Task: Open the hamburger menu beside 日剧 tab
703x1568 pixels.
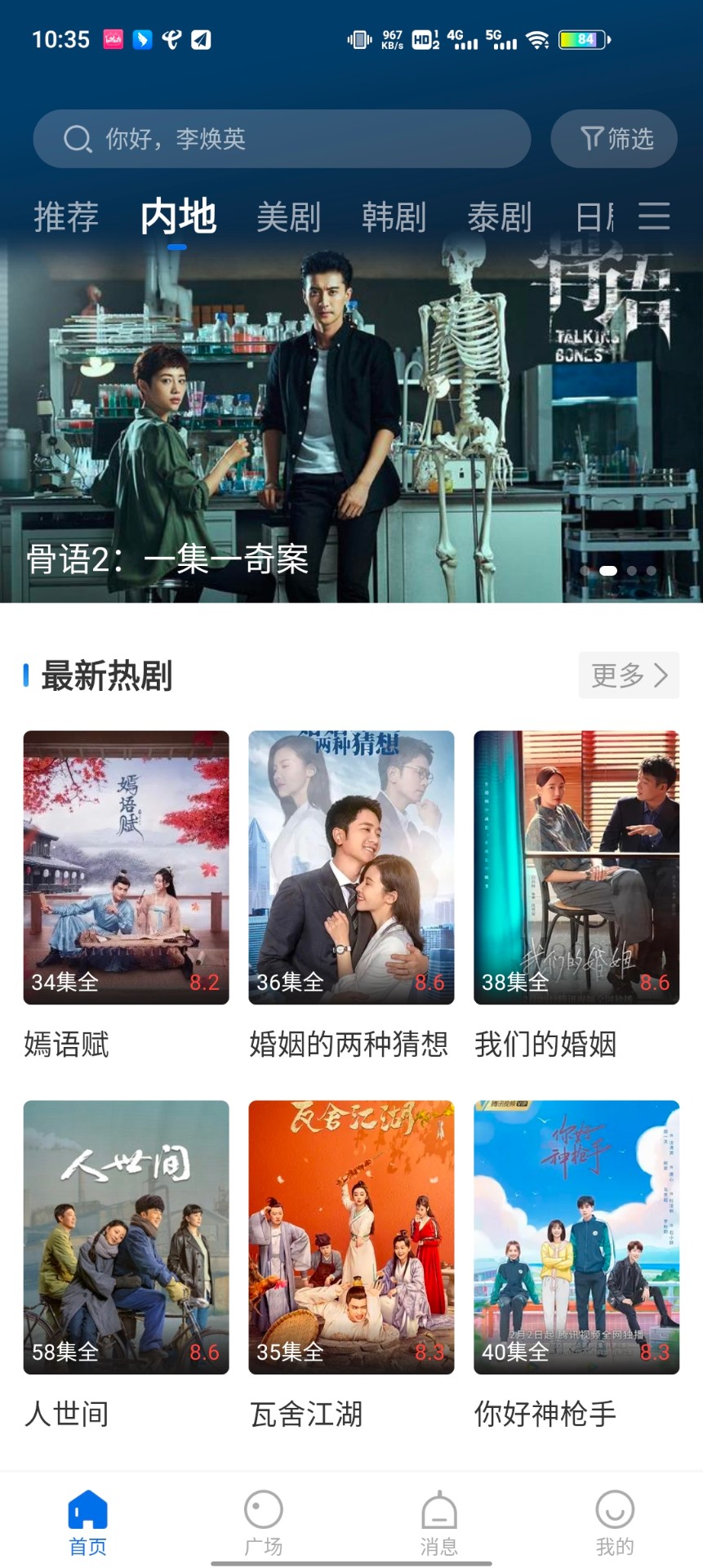Action: pos(653,216)
